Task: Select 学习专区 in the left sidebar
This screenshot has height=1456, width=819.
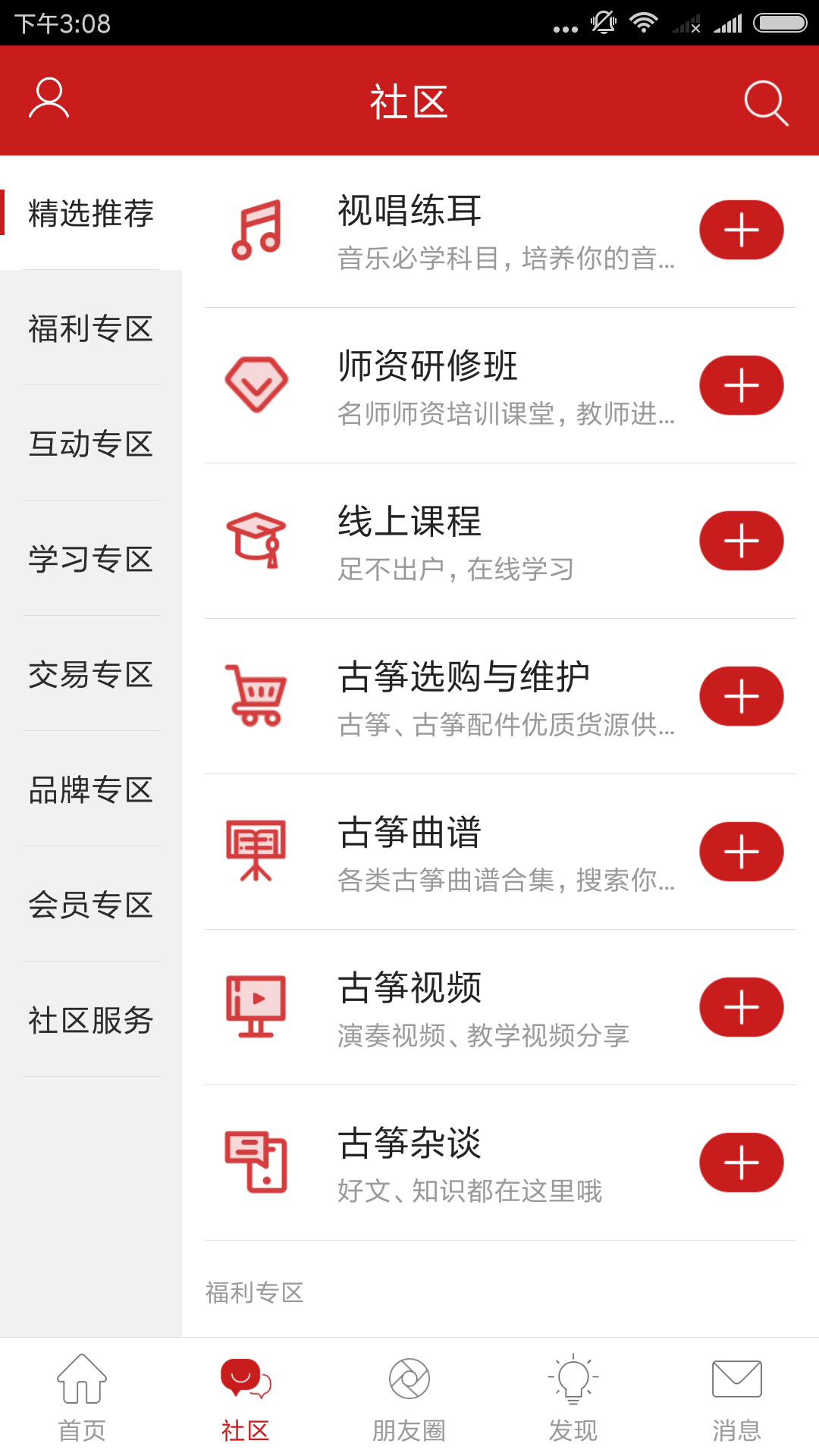Action: [x=89, y=560]
